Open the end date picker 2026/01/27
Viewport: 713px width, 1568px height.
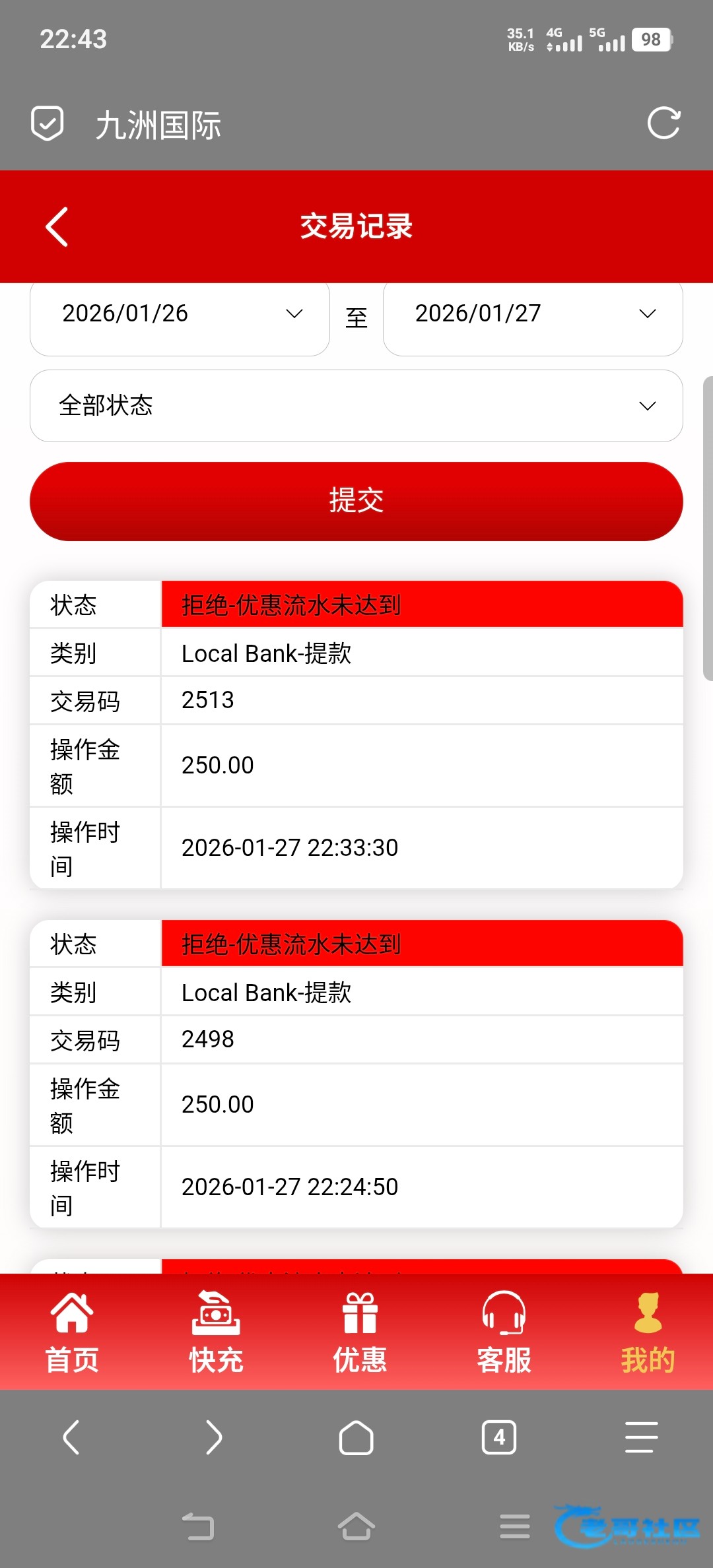tap(532, 314)
